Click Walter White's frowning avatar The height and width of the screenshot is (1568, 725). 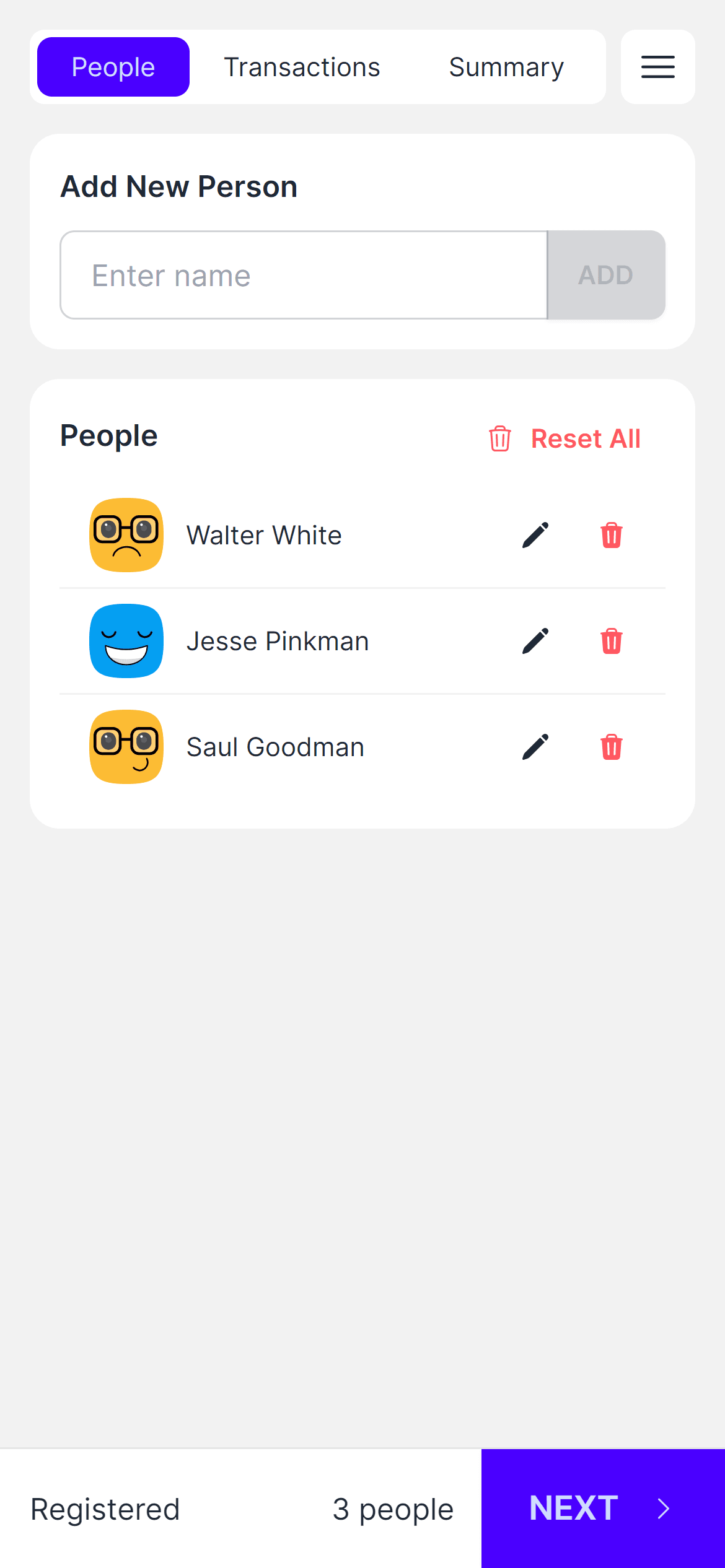[x=126, y=535]
